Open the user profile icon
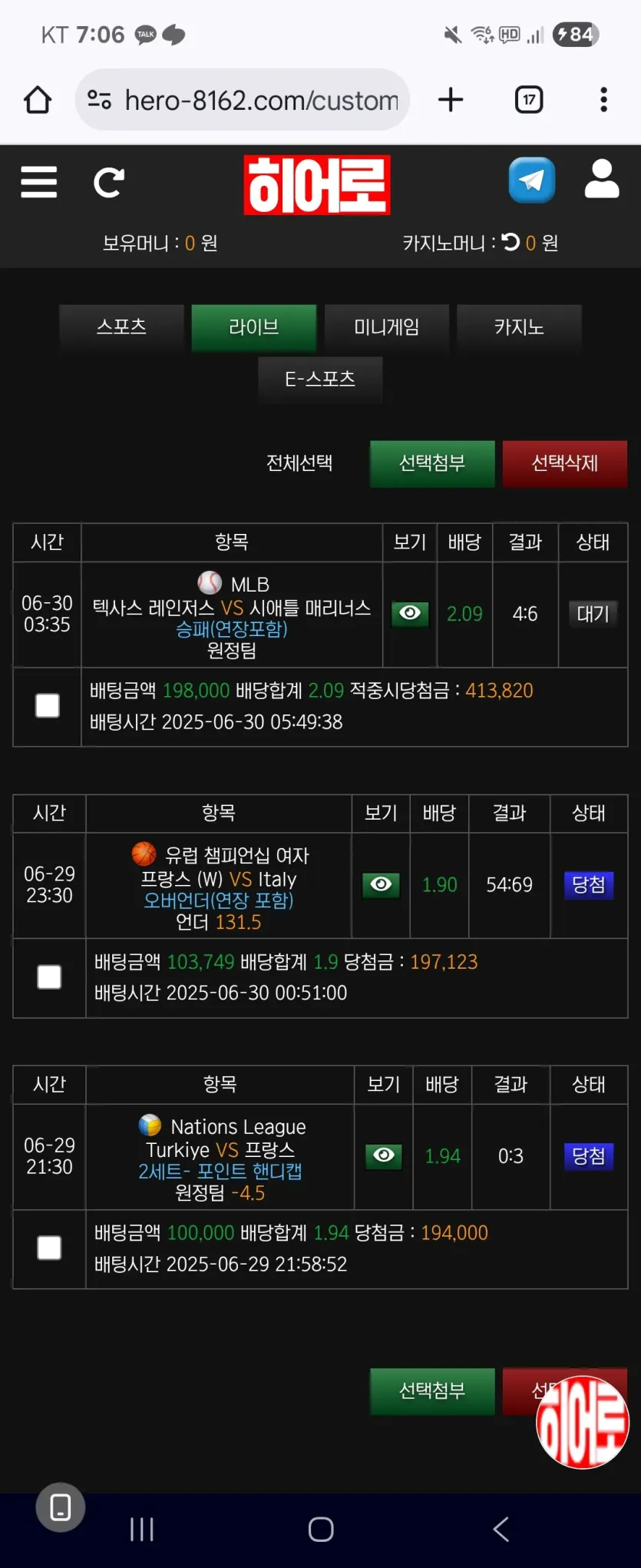 [602, 179]
